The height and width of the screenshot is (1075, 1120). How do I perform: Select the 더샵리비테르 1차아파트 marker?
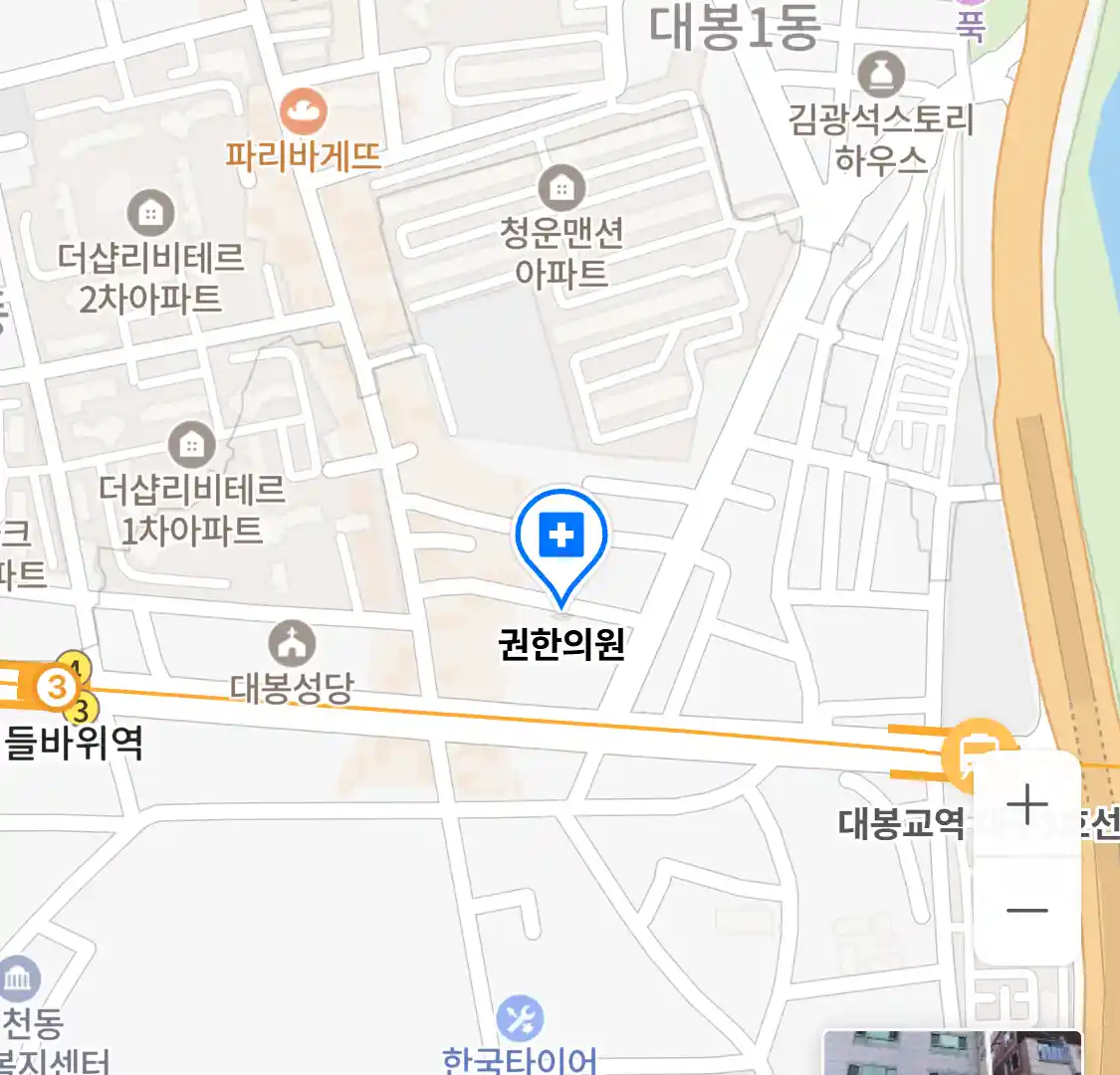191,445
